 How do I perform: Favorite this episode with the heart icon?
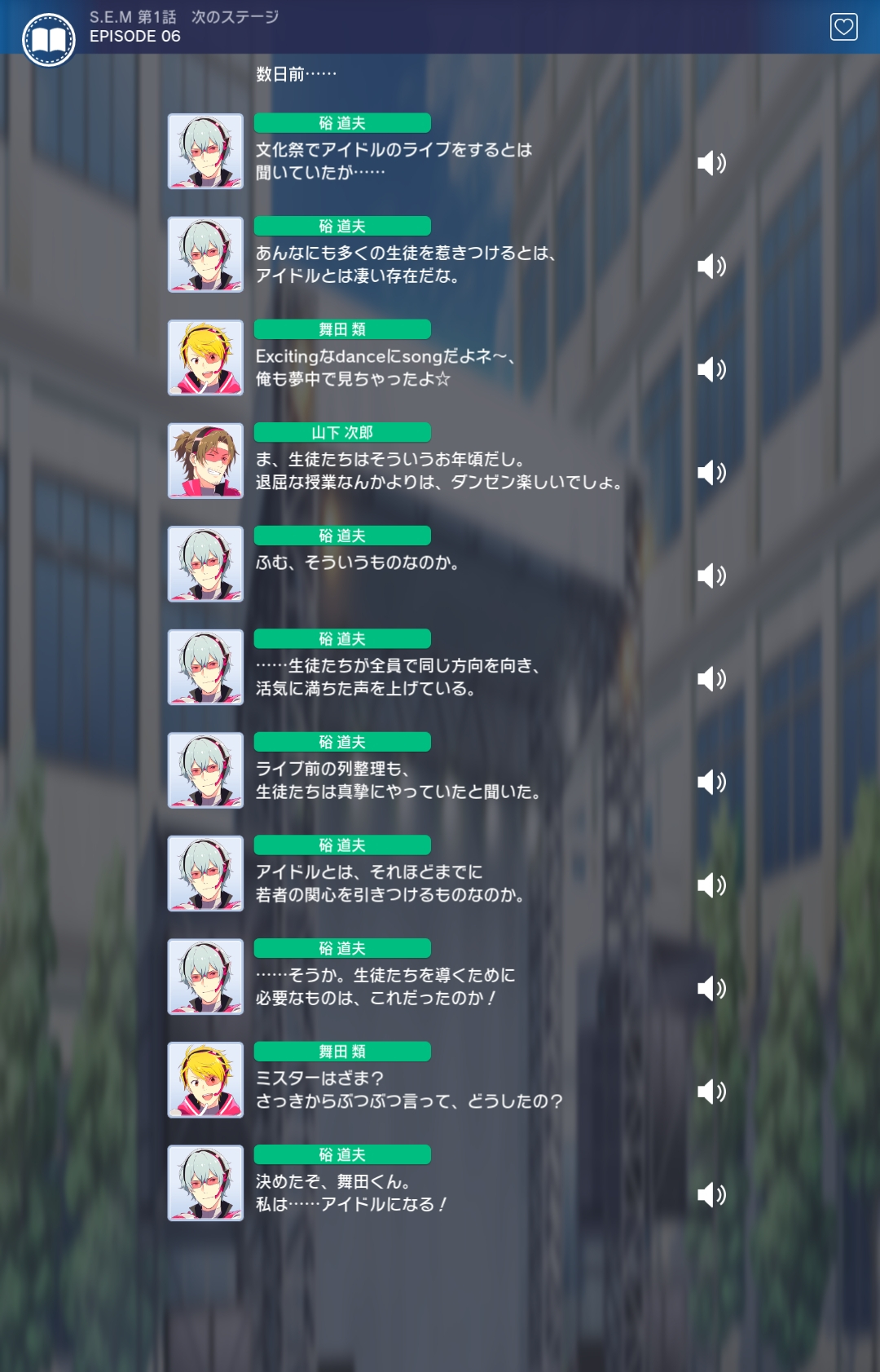point(843,27)
